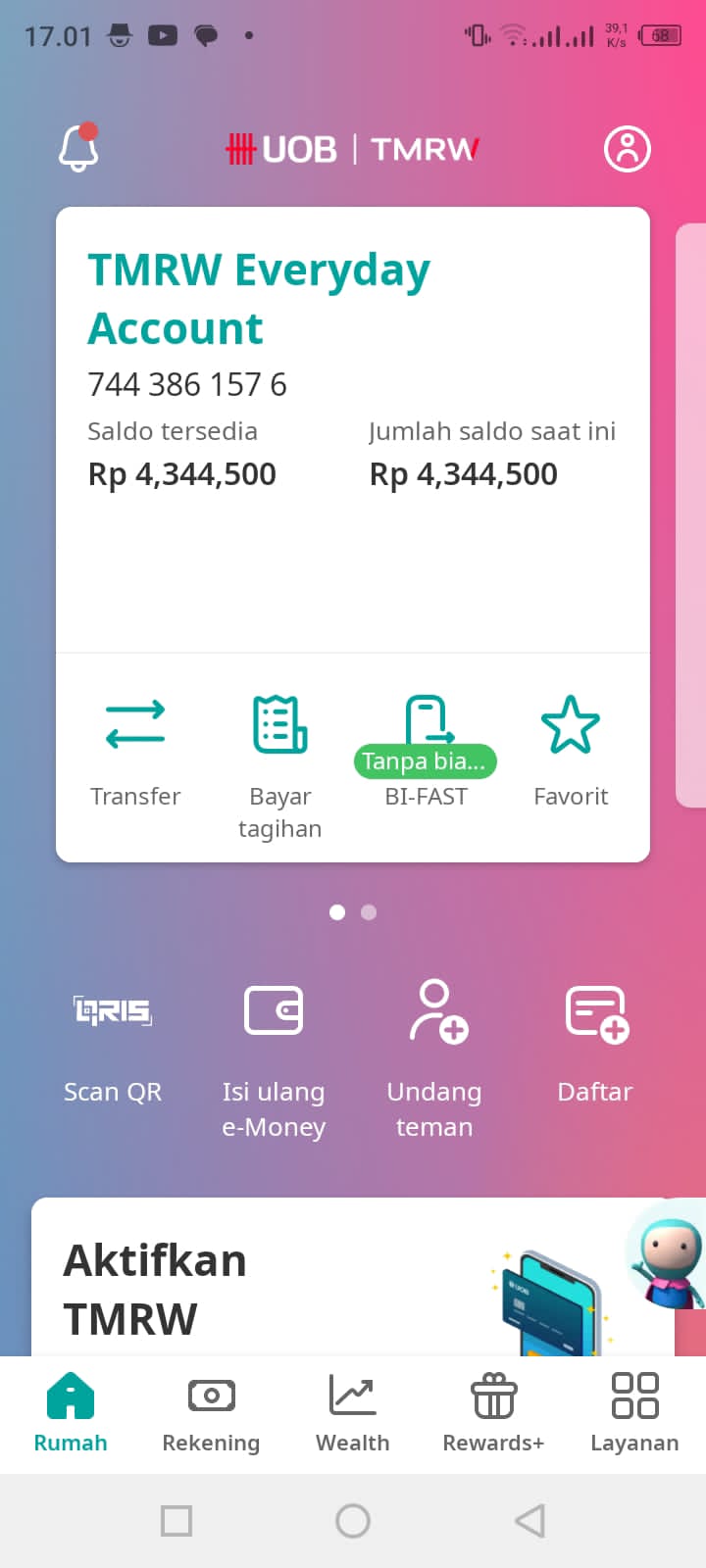706x1568 pixels.
Task: Open the notifications bell
Action: [78, 148]
